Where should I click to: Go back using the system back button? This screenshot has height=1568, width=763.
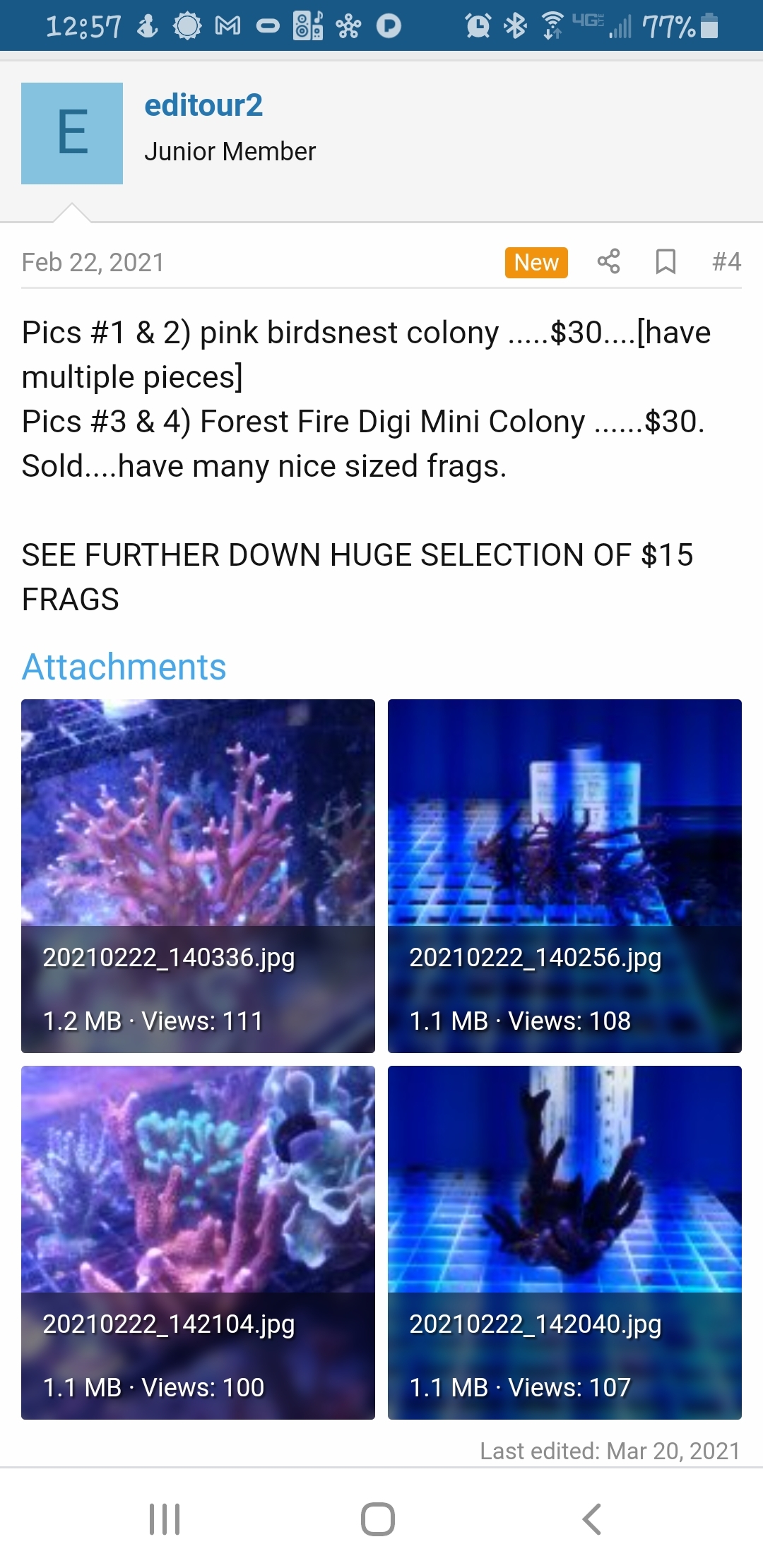click(x=591, y=1519)
